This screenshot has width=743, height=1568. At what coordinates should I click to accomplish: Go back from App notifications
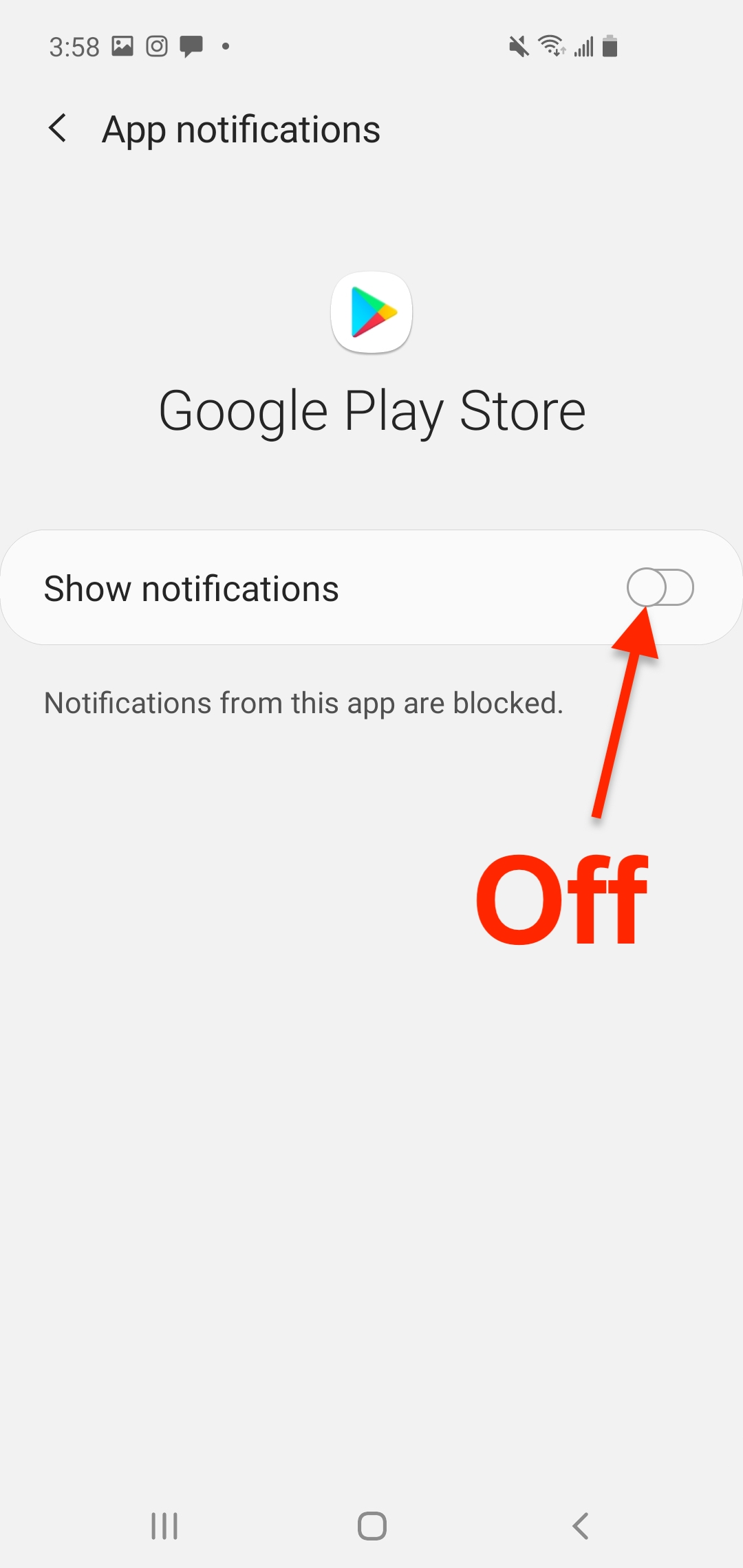(58, 129)
